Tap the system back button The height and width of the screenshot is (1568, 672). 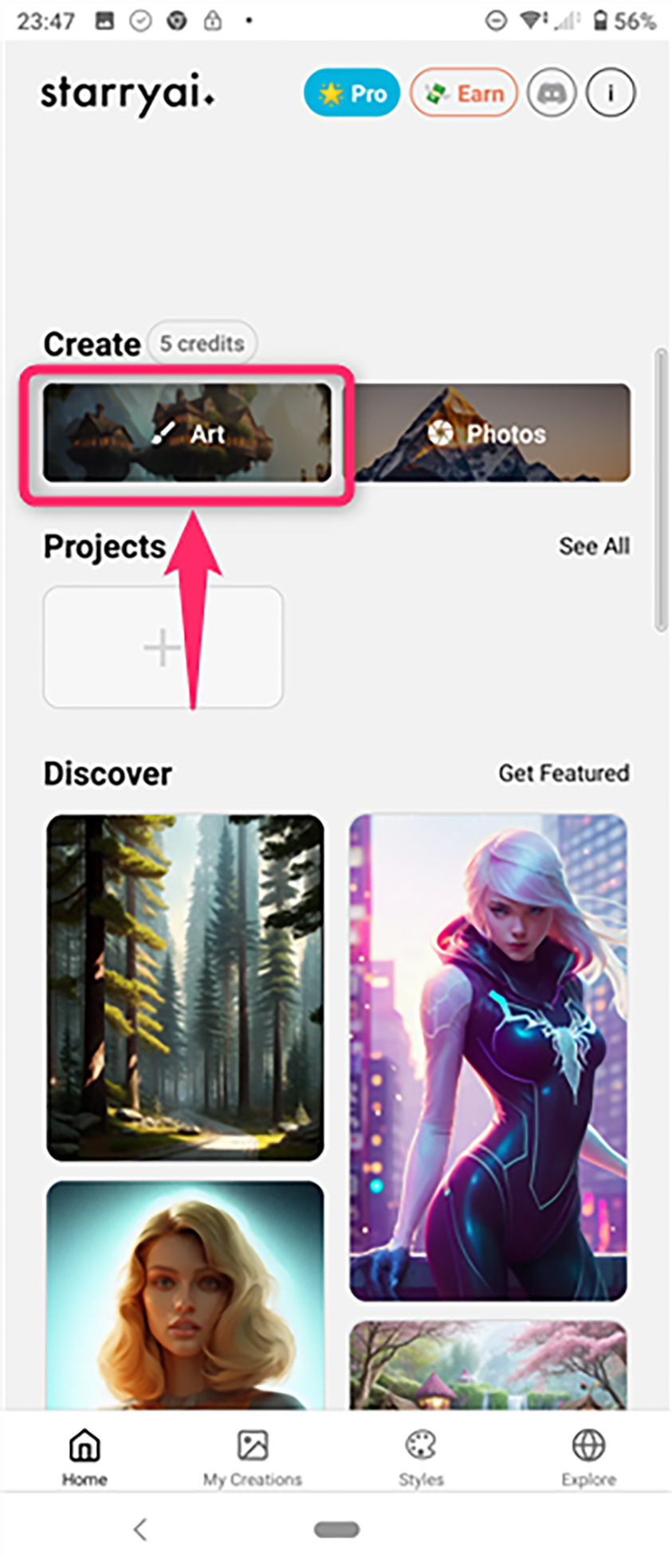point(140,1529)
